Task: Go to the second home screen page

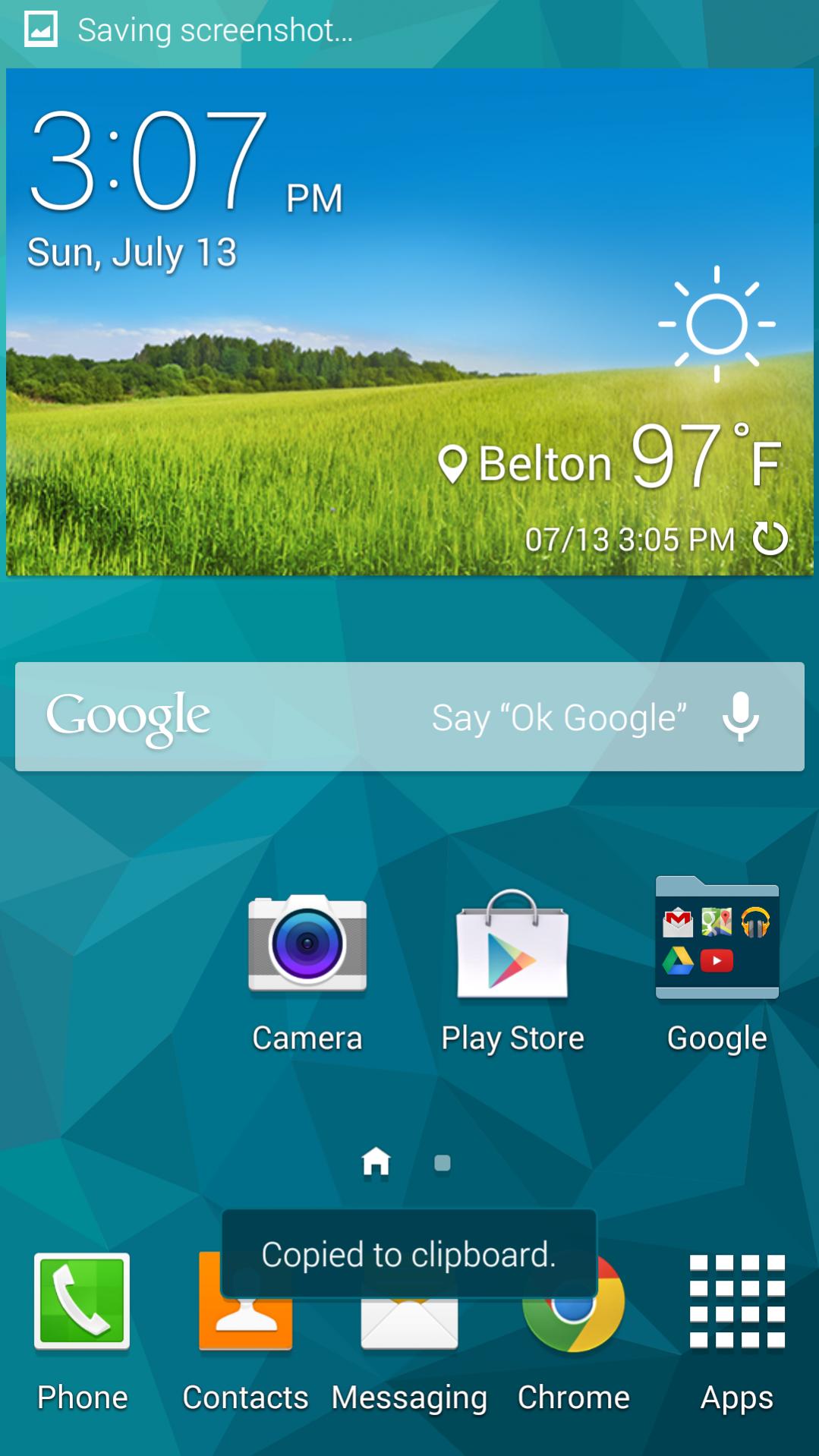Action: click(443, 1163)
